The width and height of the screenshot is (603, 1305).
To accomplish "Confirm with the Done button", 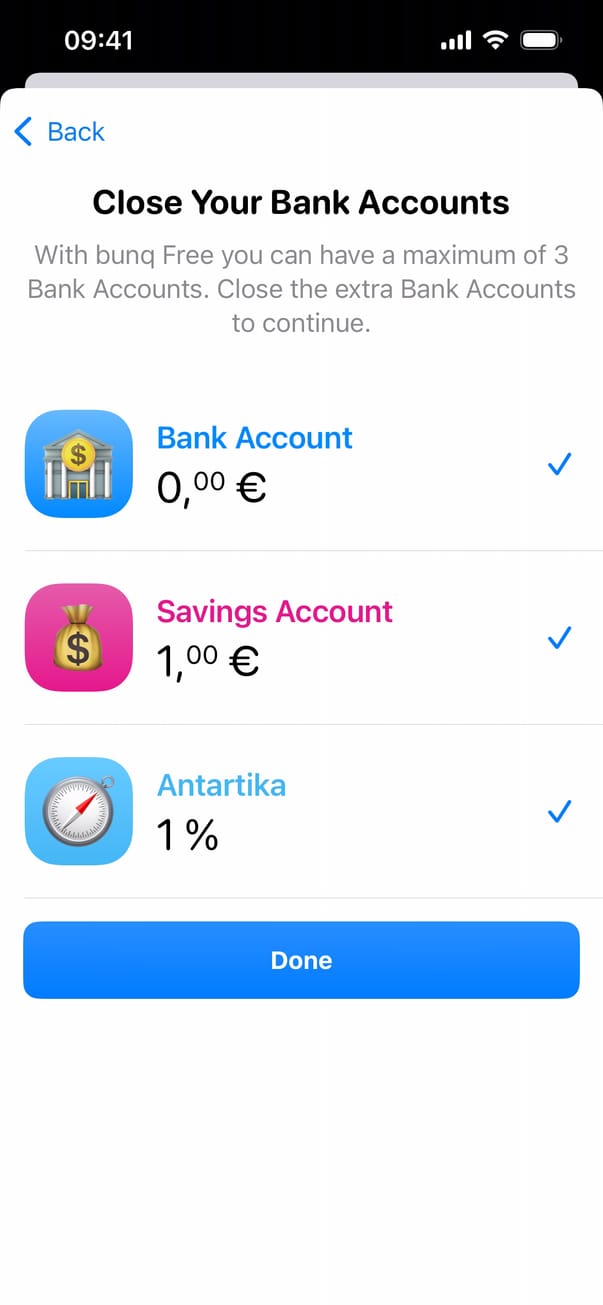I will pyautogui.click(x=301, y=960).
